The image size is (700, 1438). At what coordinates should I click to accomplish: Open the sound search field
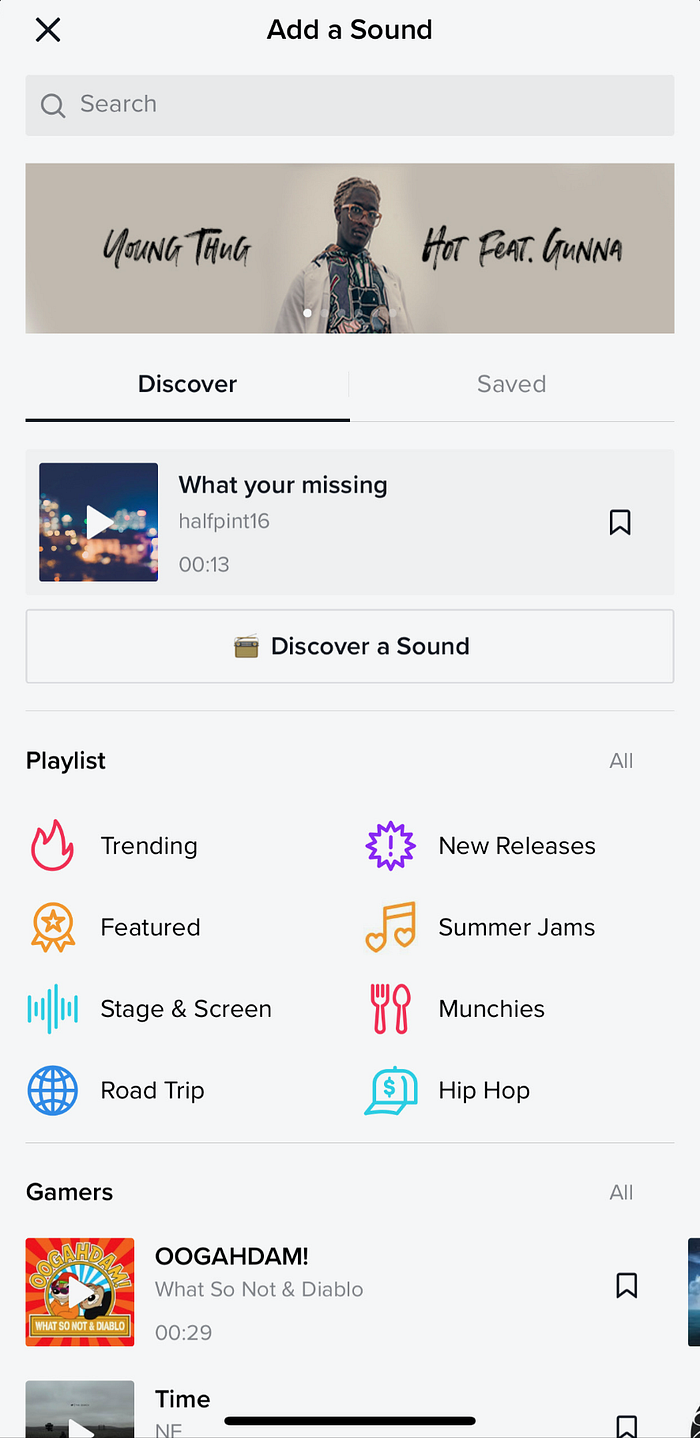click(x=350, y=104)
